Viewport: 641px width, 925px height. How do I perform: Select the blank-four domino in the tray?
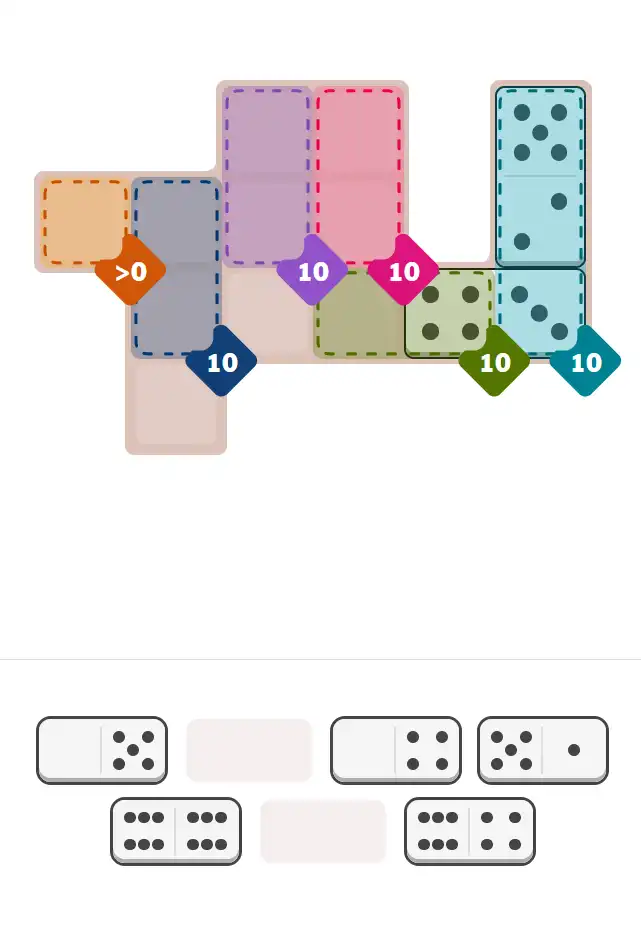tap(396, 750)
